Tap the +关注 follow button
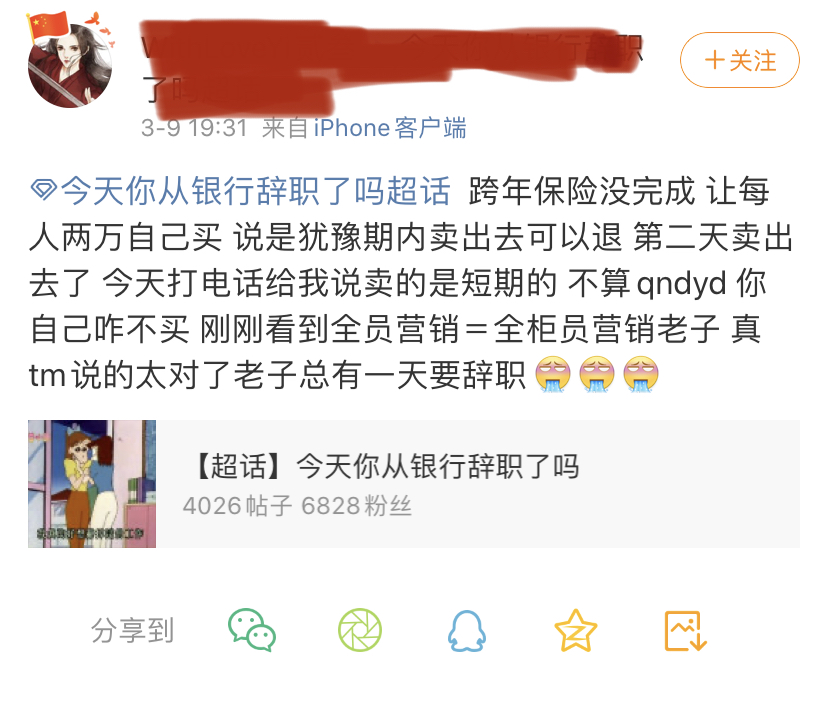The height and width of the screenshot is (709, 828). tap(739, 60)
